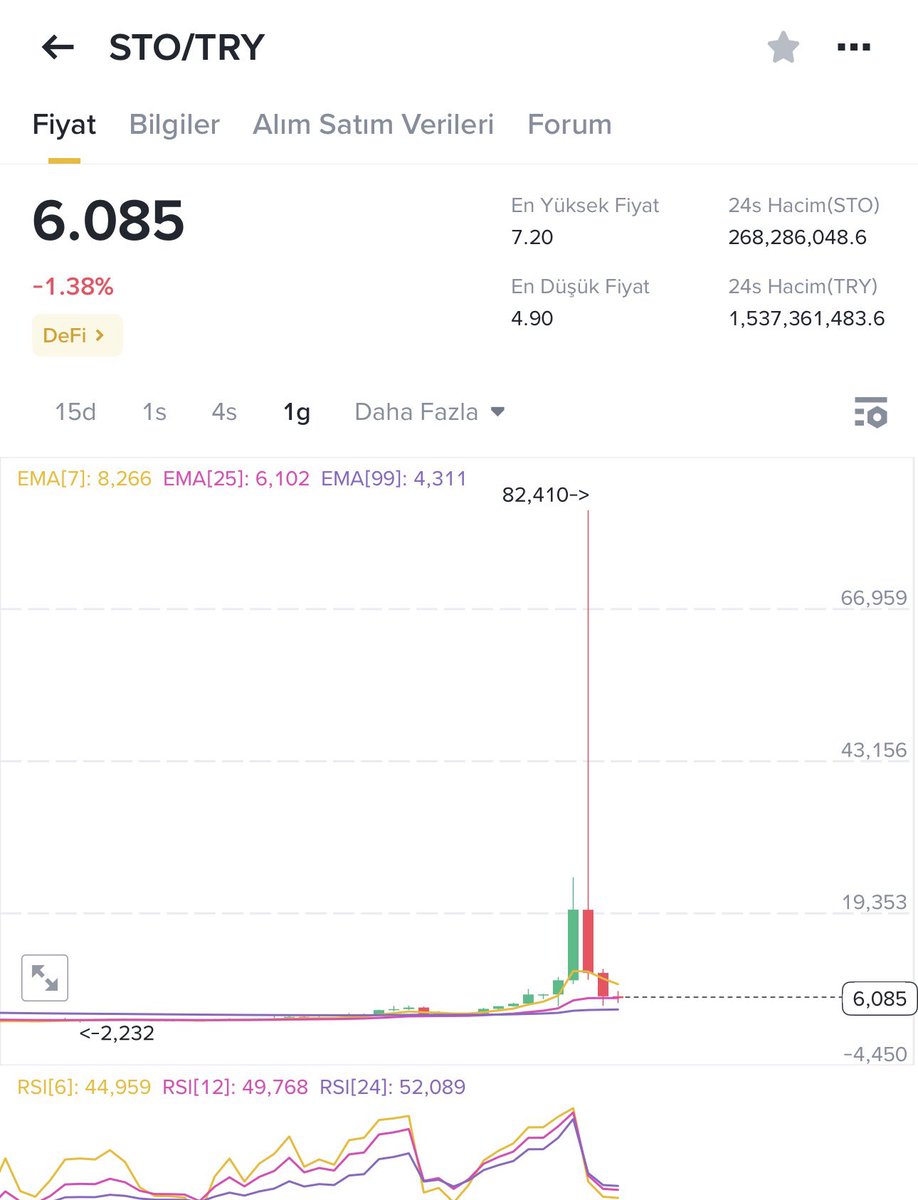Screen dimensions: 918x1200
Task: Open the DeFi category tag
Action: click(x=76, y=337)
